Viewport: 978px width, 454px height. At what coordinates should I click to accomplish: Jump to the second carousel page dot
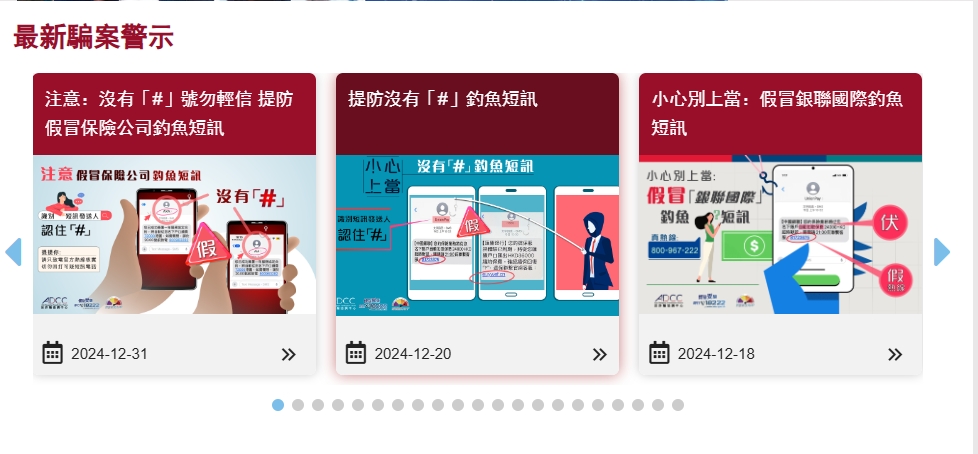pos(298,405)
